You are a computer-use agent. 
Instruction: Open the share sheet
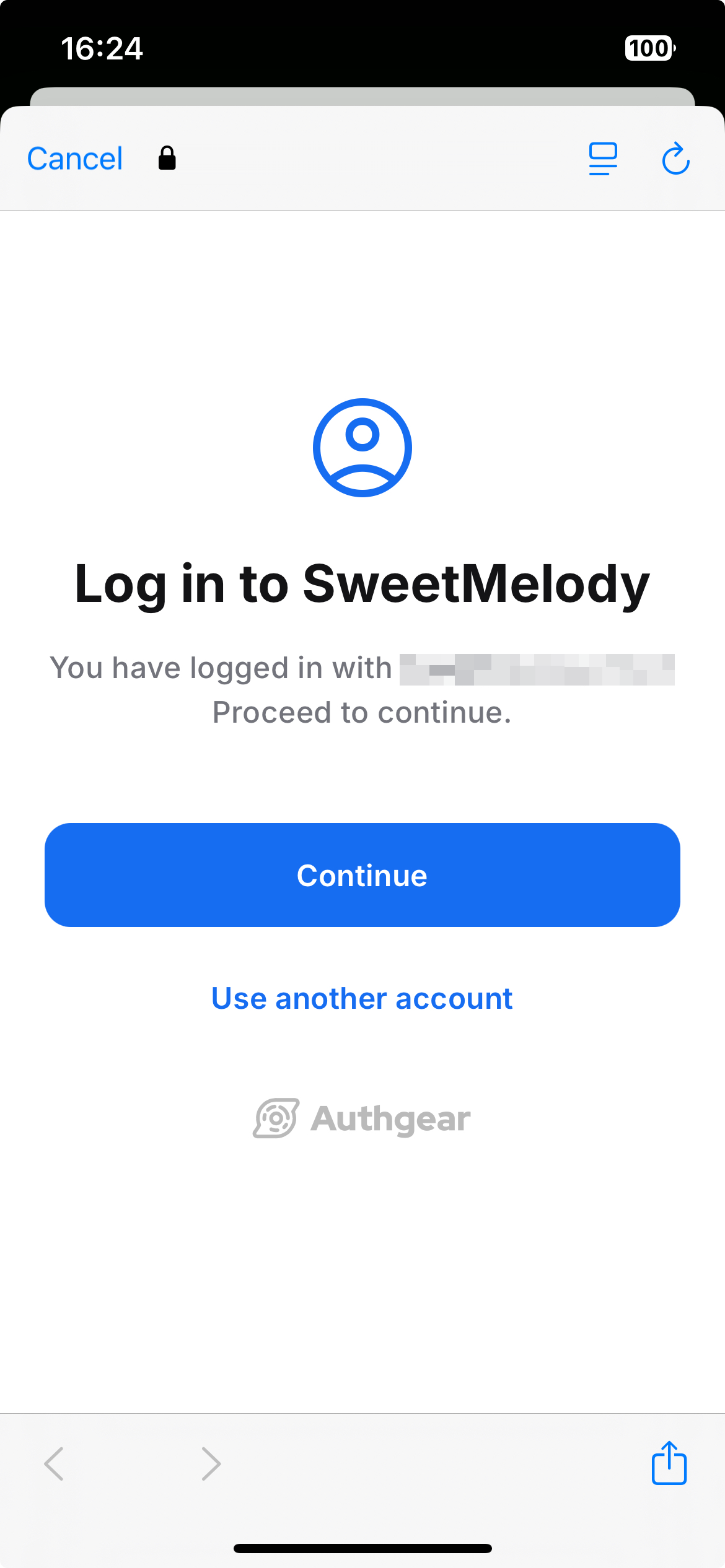669,1463
